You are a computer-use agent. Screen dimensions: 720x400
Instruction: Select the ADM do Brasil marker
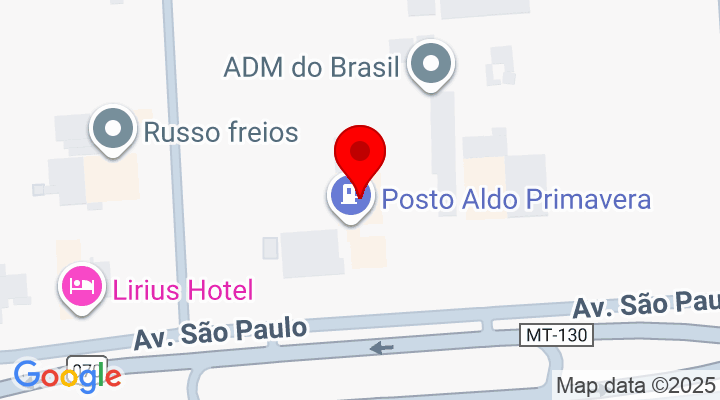432,66
